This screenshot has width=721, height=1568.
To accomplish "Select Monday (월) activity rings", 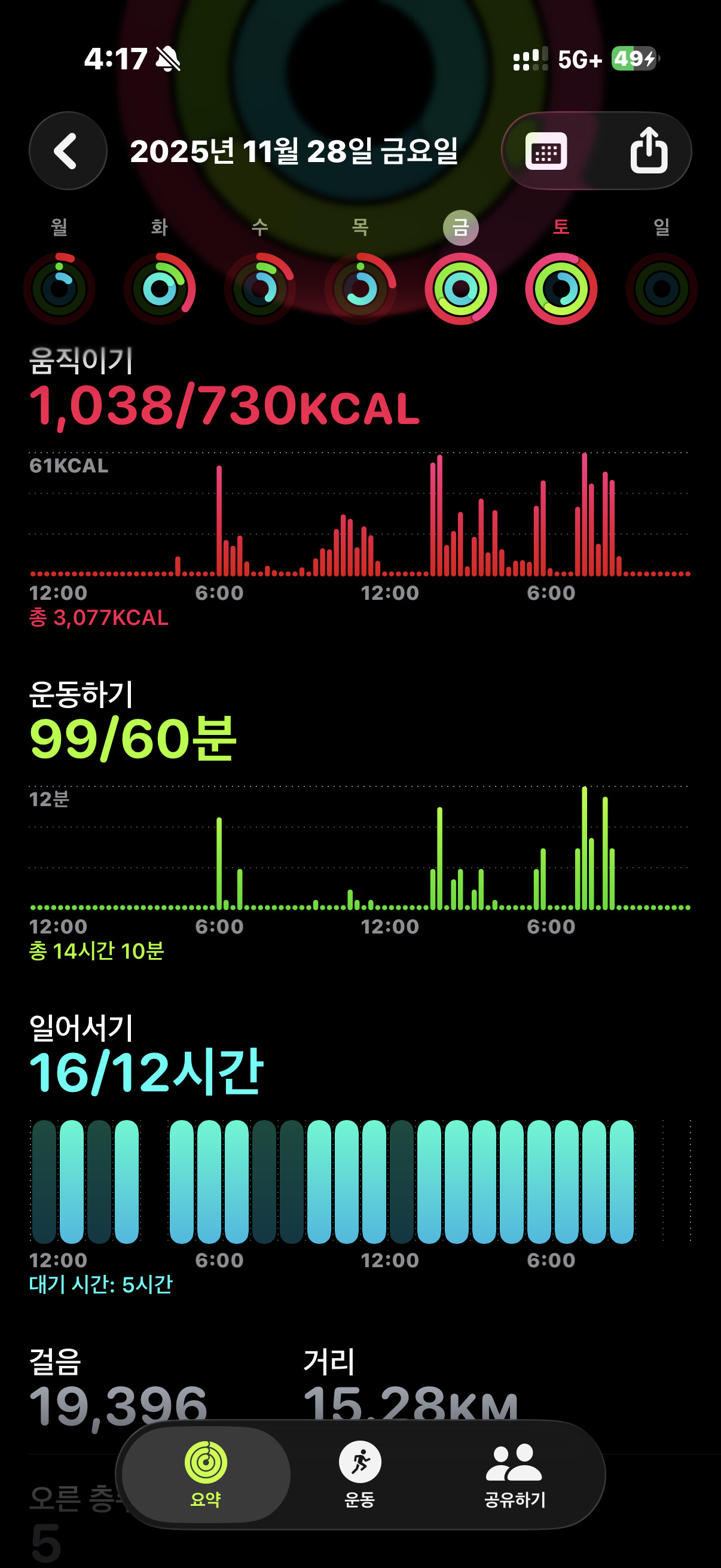I will point(59,288).
